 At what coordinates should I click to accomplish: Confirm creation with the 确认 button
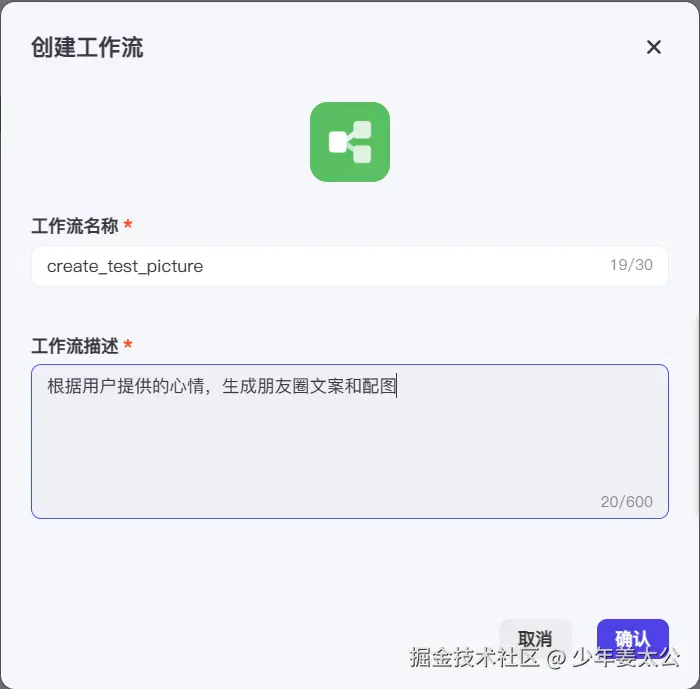pos(632,638)
